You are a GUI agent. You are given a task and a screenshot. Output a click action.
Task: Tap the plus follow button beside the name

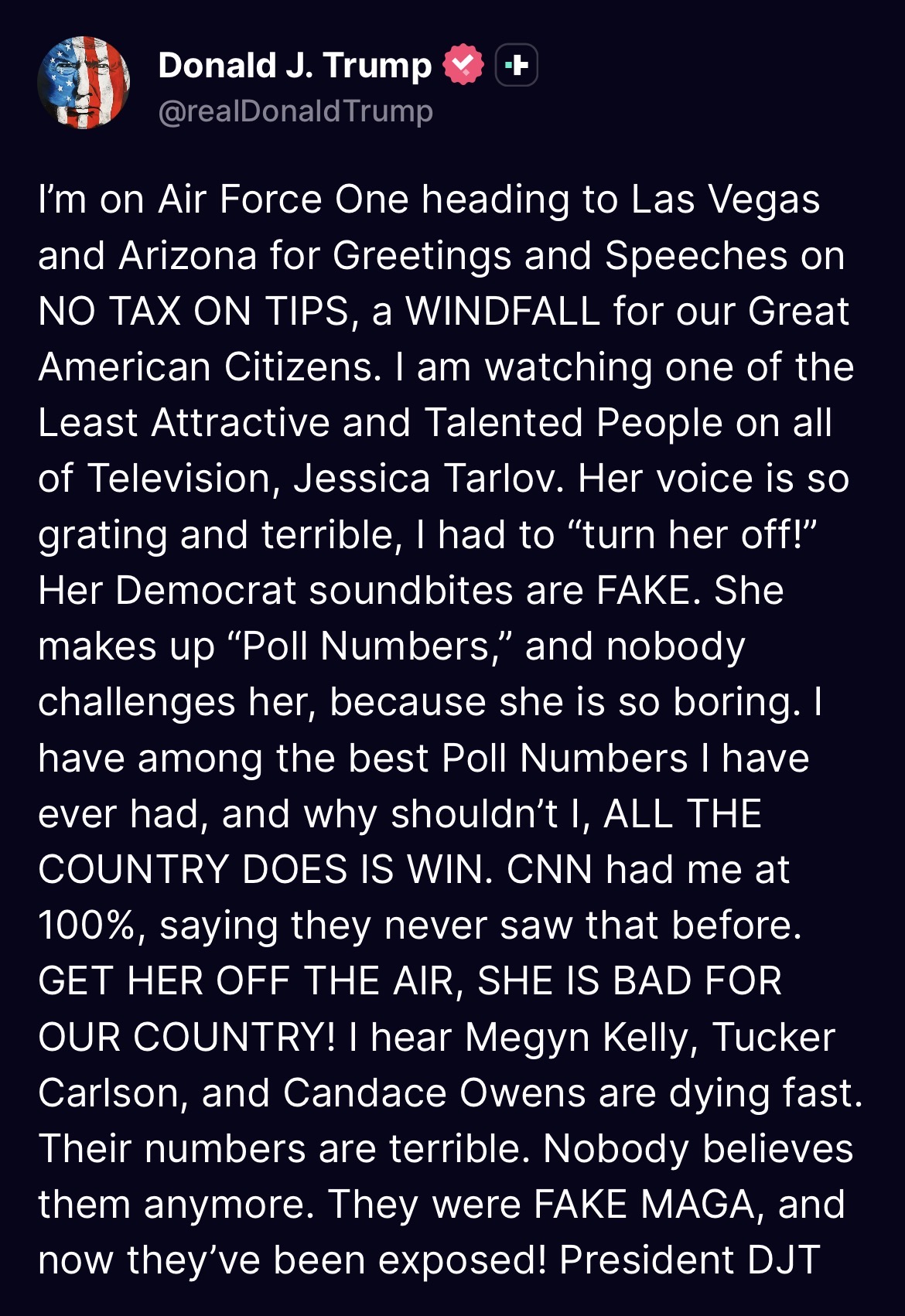(x=516, y=66)
